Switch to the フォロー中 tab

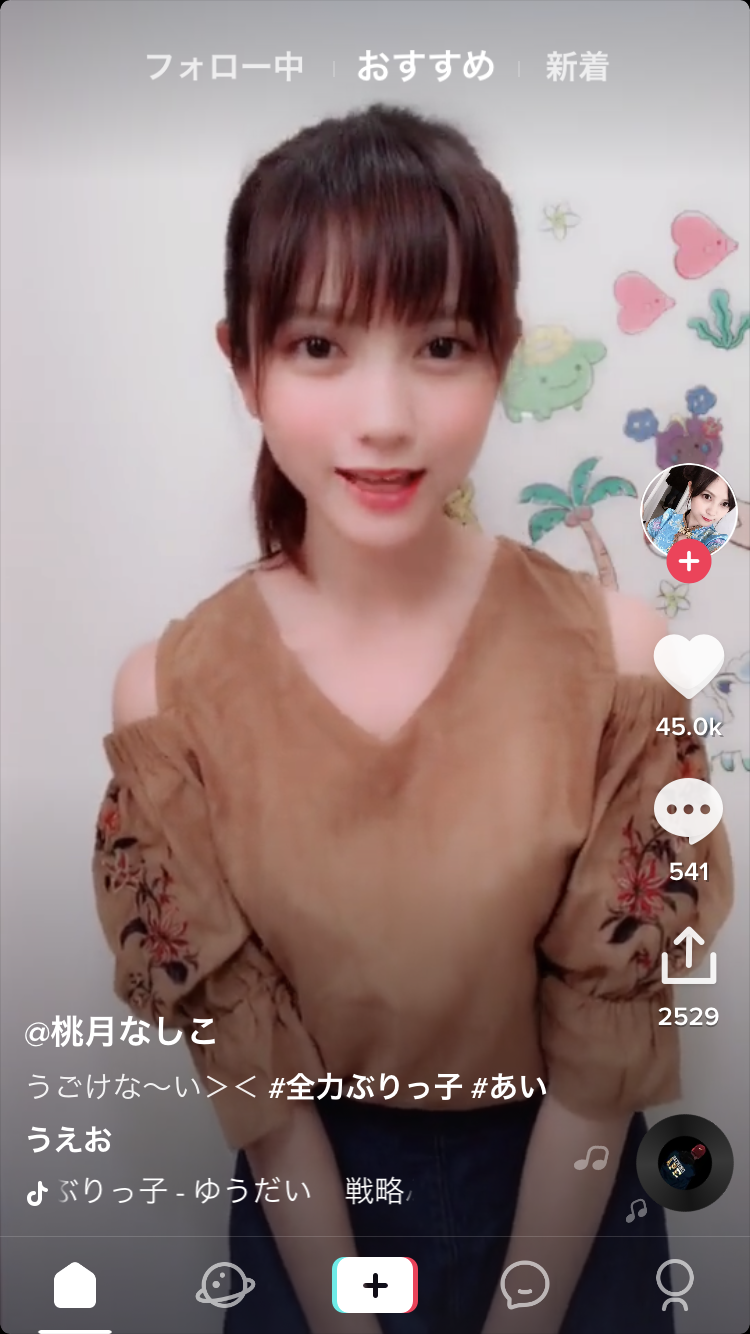tap(225, 67)
